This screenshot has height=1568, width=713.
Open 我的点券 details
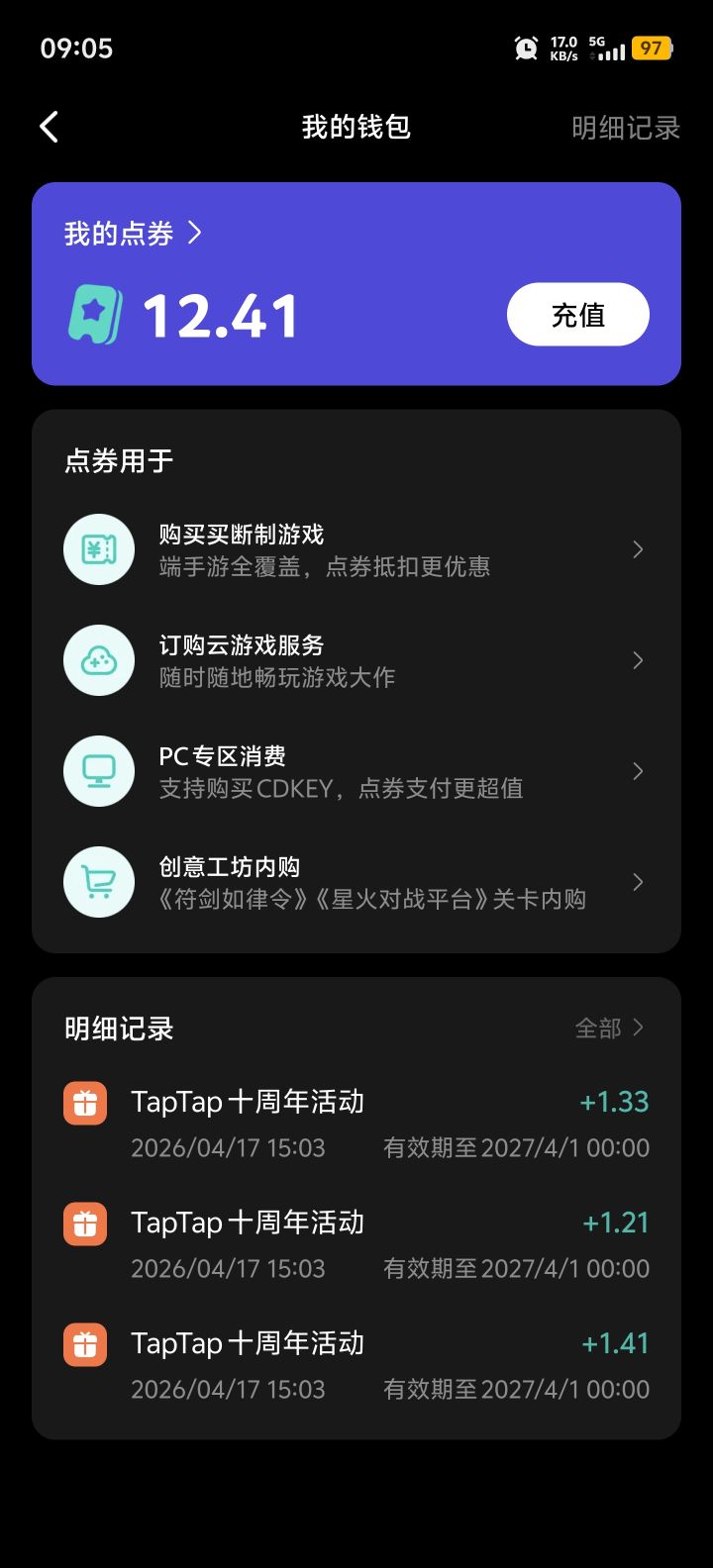(133, 234)
